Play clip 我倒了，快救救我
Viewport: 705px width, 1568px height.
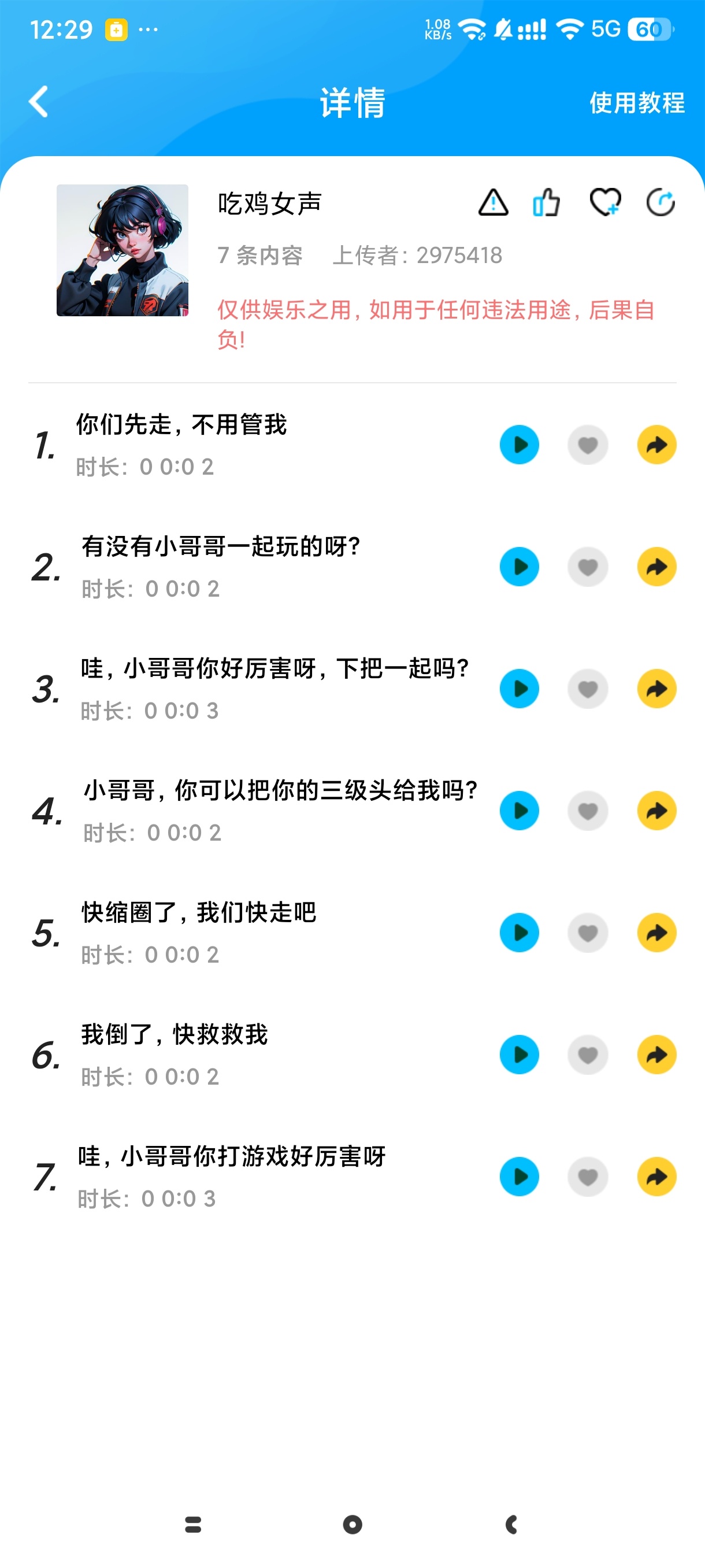[x=519, y=1055]
